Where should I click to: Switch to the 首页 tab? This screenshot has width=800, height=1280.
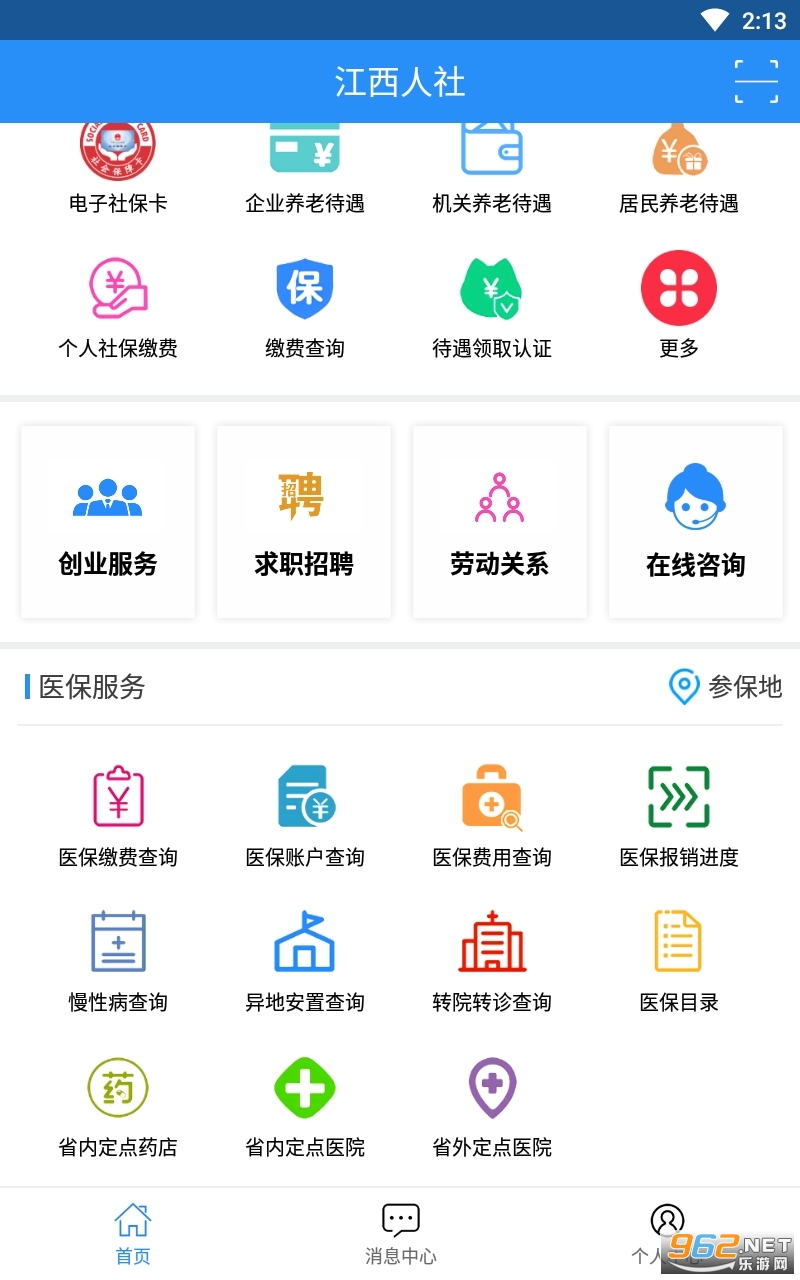132,1233
